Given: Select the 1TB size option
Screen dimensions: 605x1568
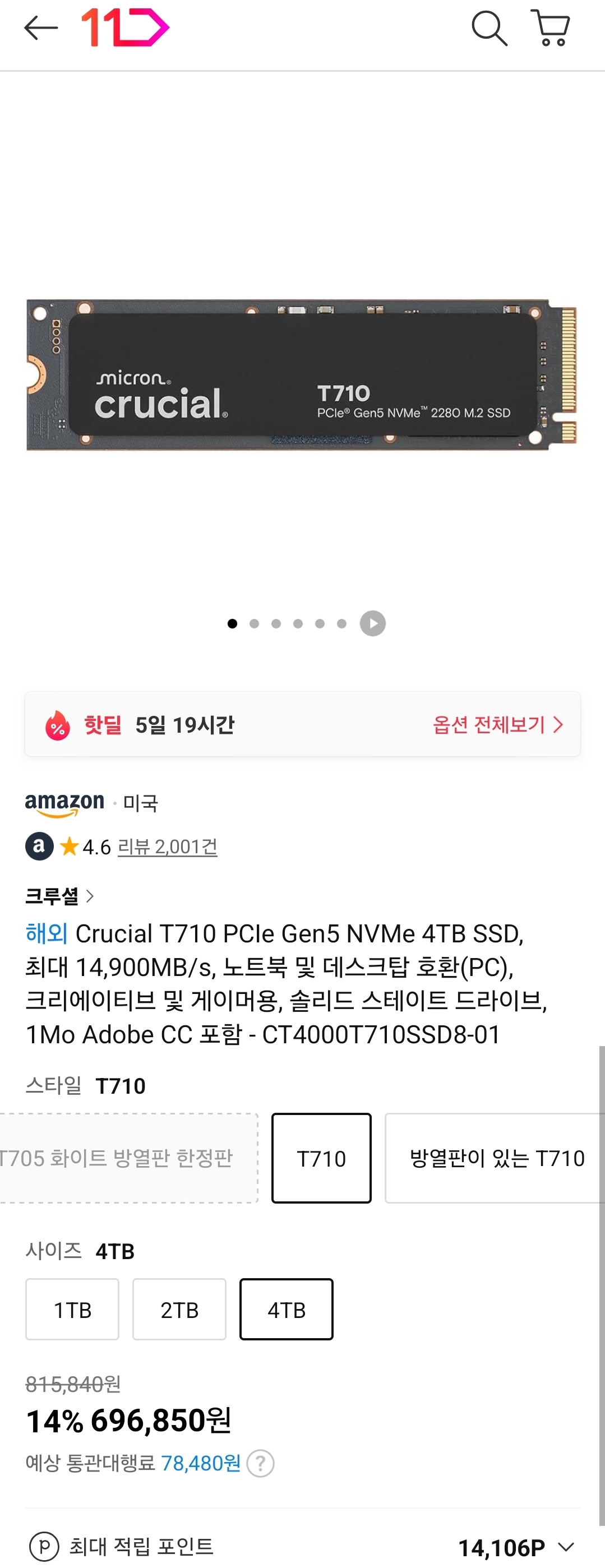Looking at the screenshot, I should (x=72, y=1310).
